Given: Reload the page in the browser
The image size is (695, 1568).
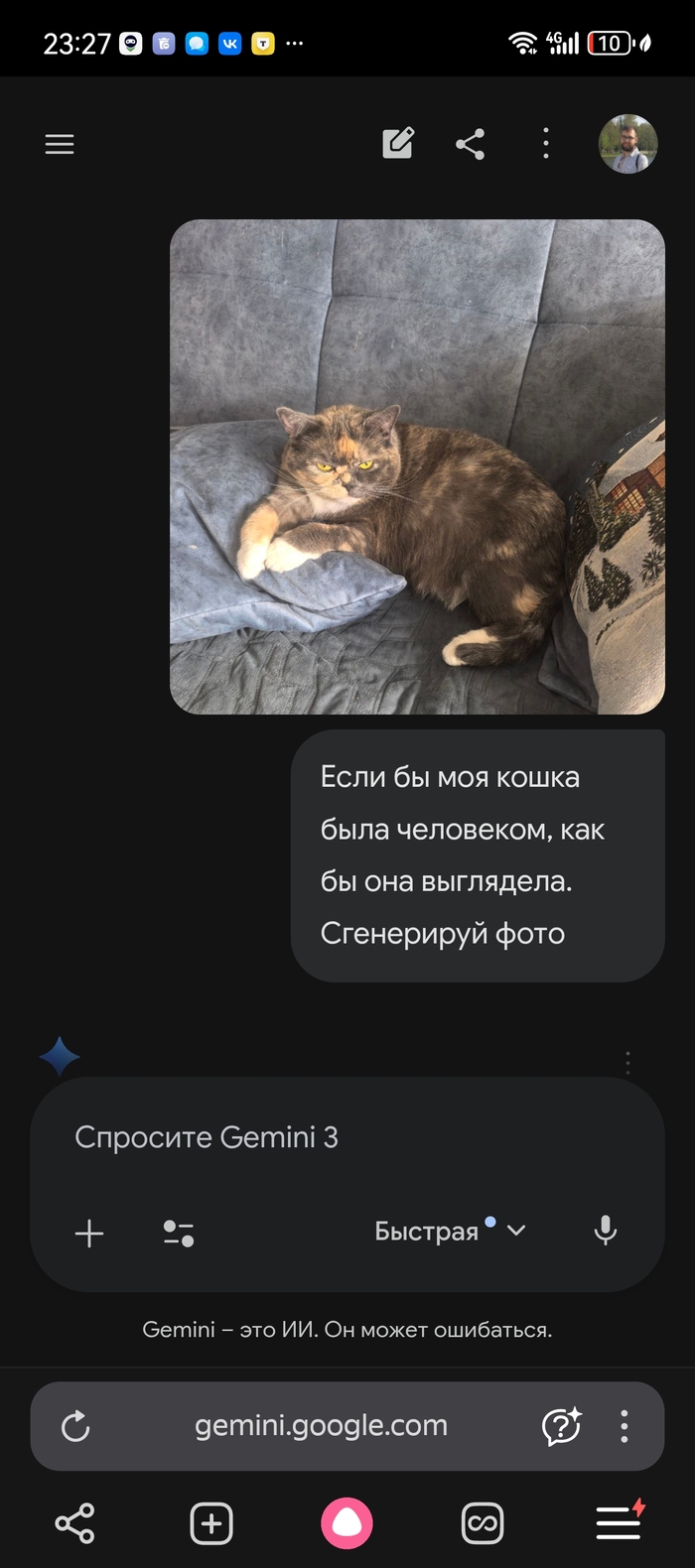Looking at the screenshot, I should click(75, 1427).
